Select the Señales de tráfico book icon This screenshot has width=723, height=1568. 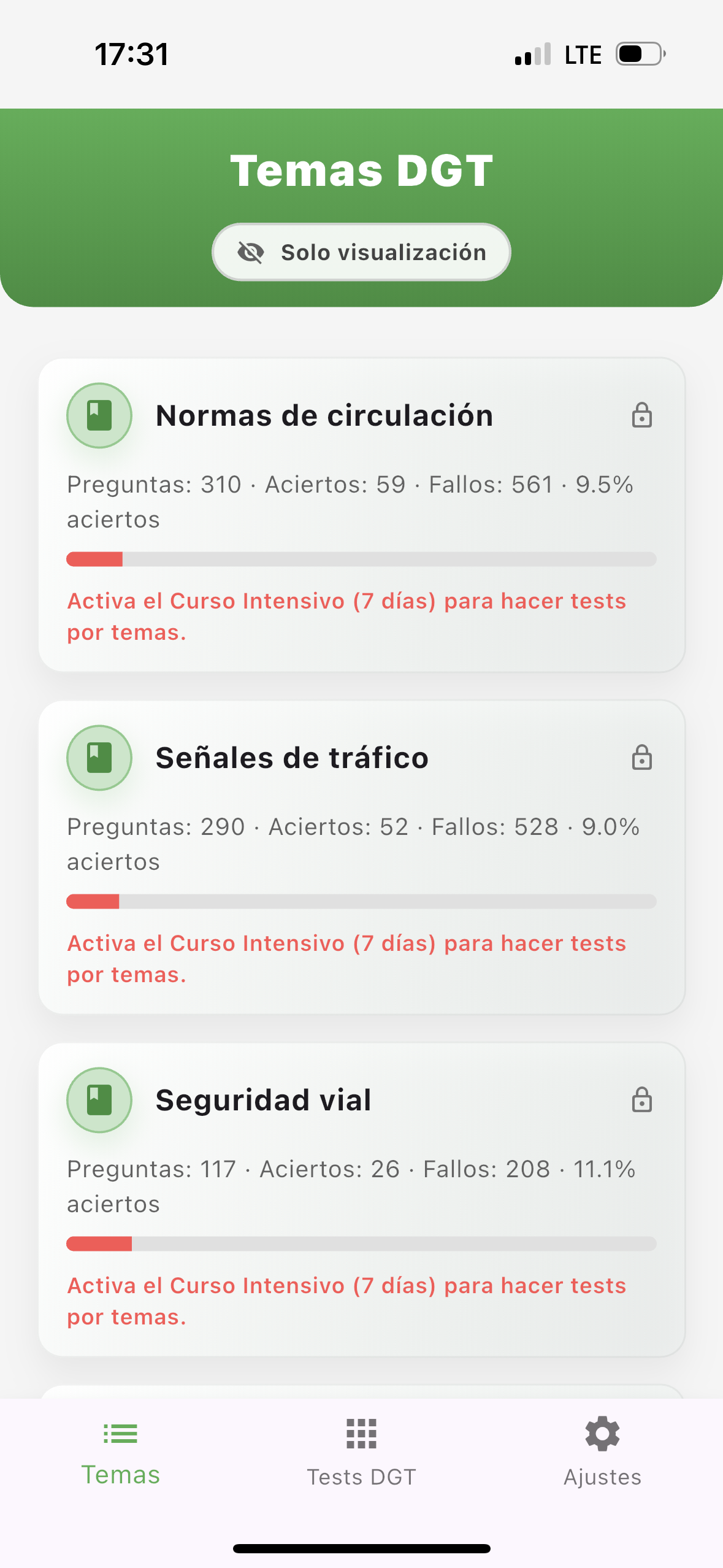point(99,758)
